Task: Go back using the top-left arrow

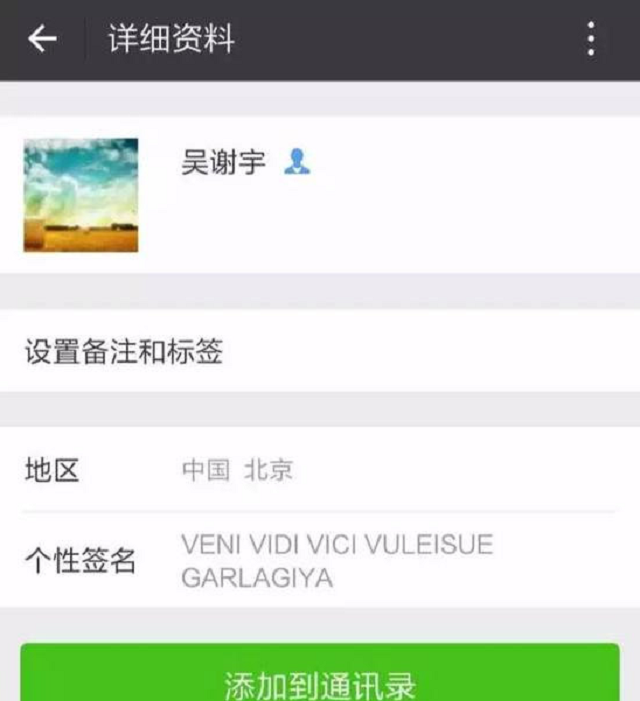Action: click(x=42, y=40)
